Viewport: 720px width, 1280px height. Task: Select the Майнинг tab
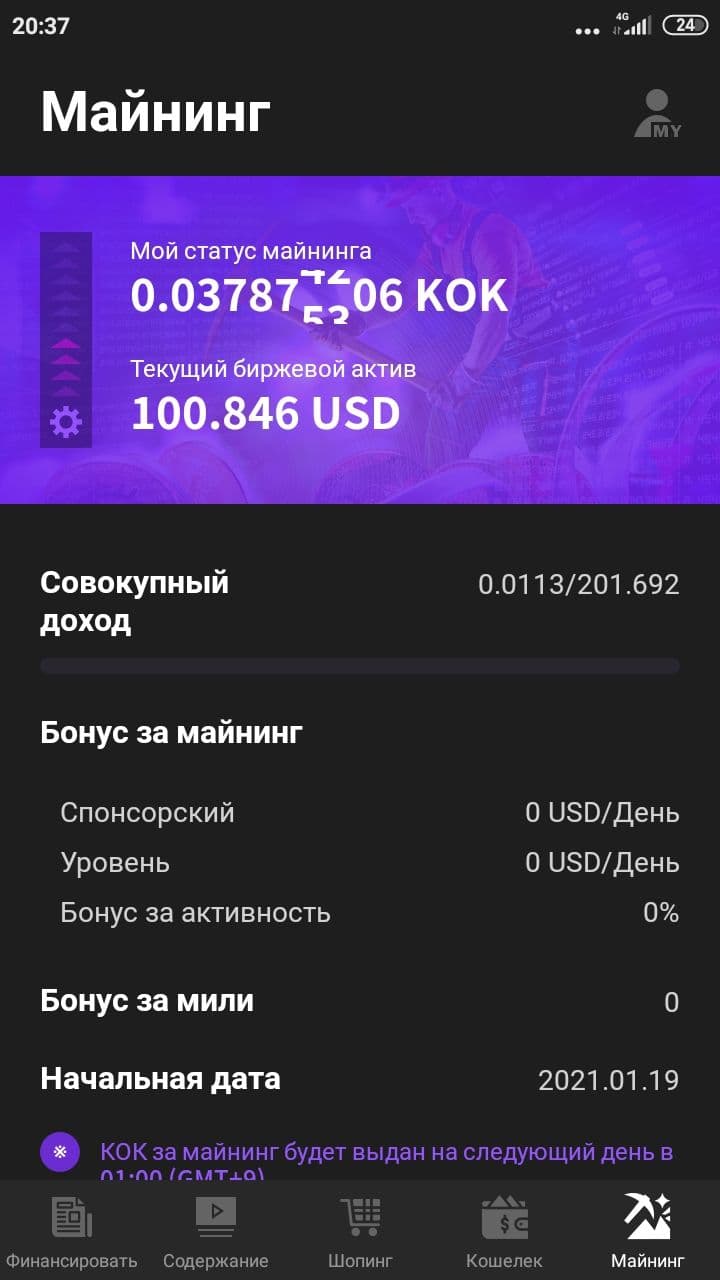pyautogui.click(x=648, y=1231)
